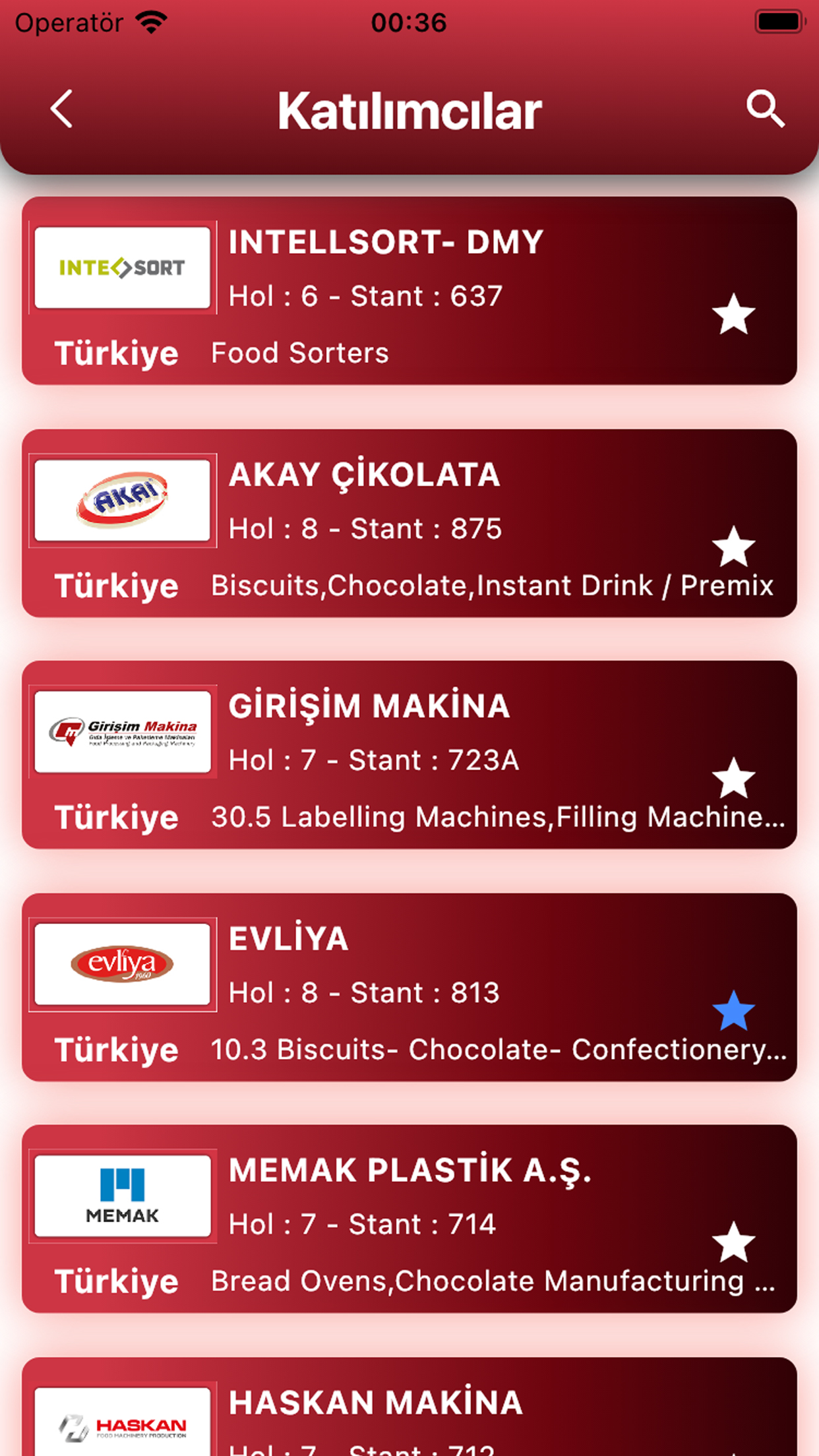Image resolution: width=819 pixels, height=1456 pixels.
Task: Open the EVLİYA exhibitor card
Action: coord(409,987)
